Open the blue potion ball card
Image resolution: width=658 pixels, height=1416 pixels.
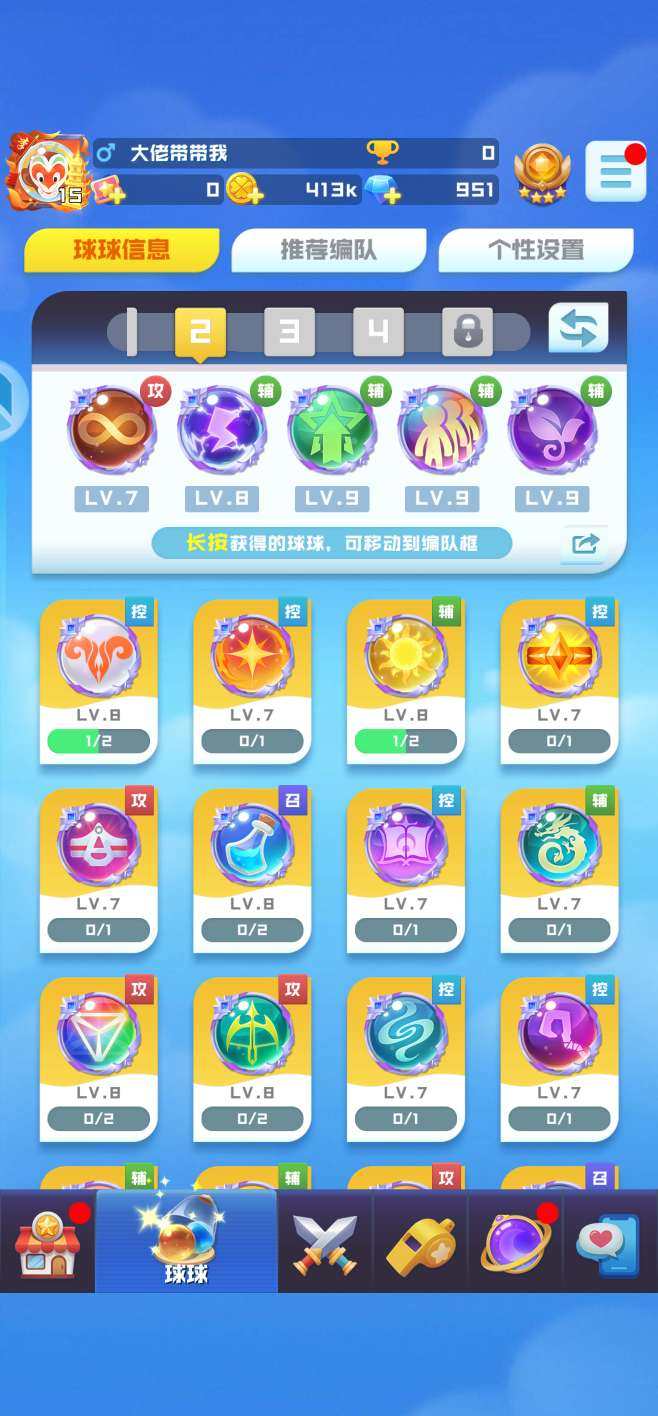(252, 869)
